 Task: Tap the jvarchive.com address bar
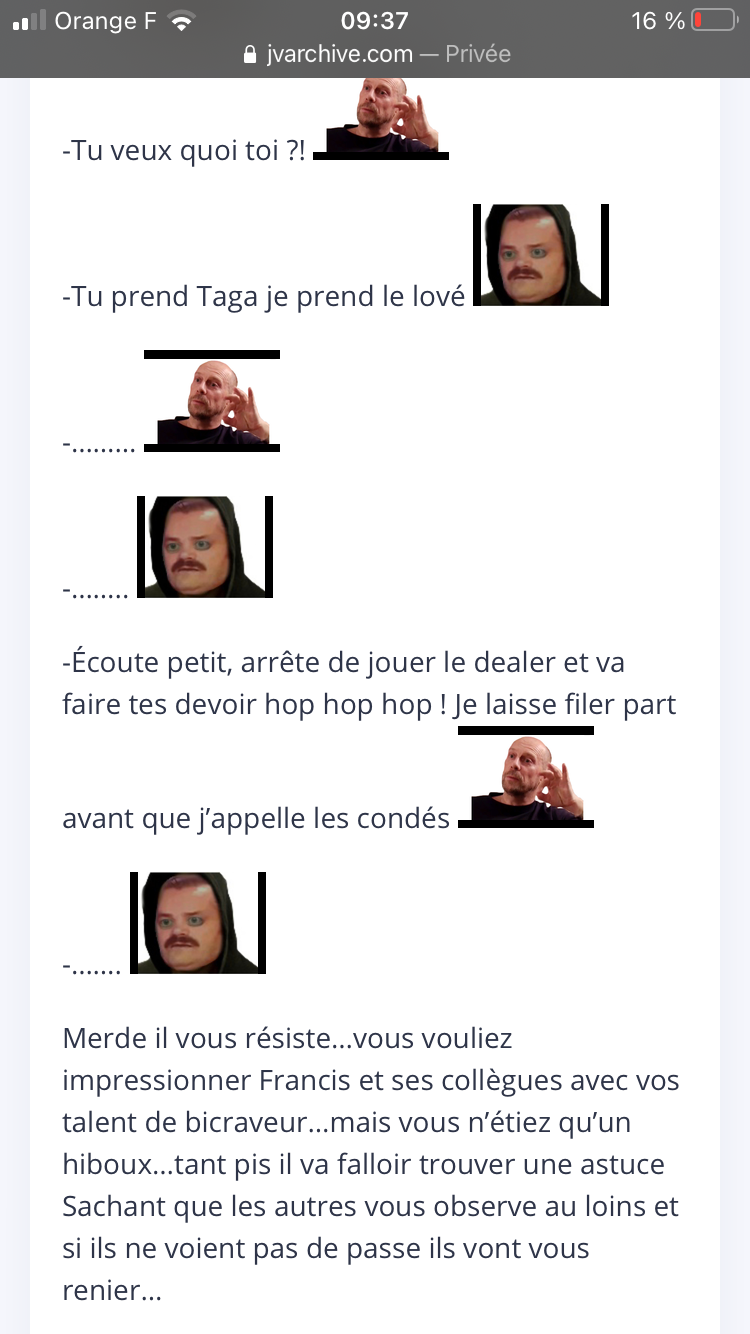(x=376, y=54)
